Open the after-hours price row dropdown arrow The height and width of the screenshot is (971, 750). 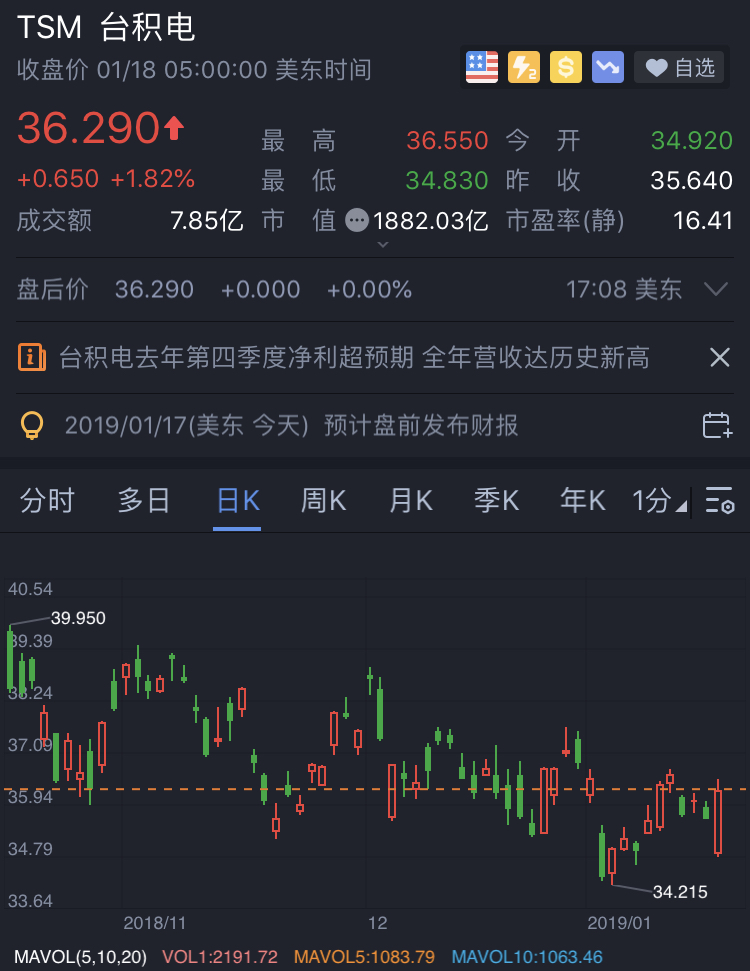tap(718, 289)
